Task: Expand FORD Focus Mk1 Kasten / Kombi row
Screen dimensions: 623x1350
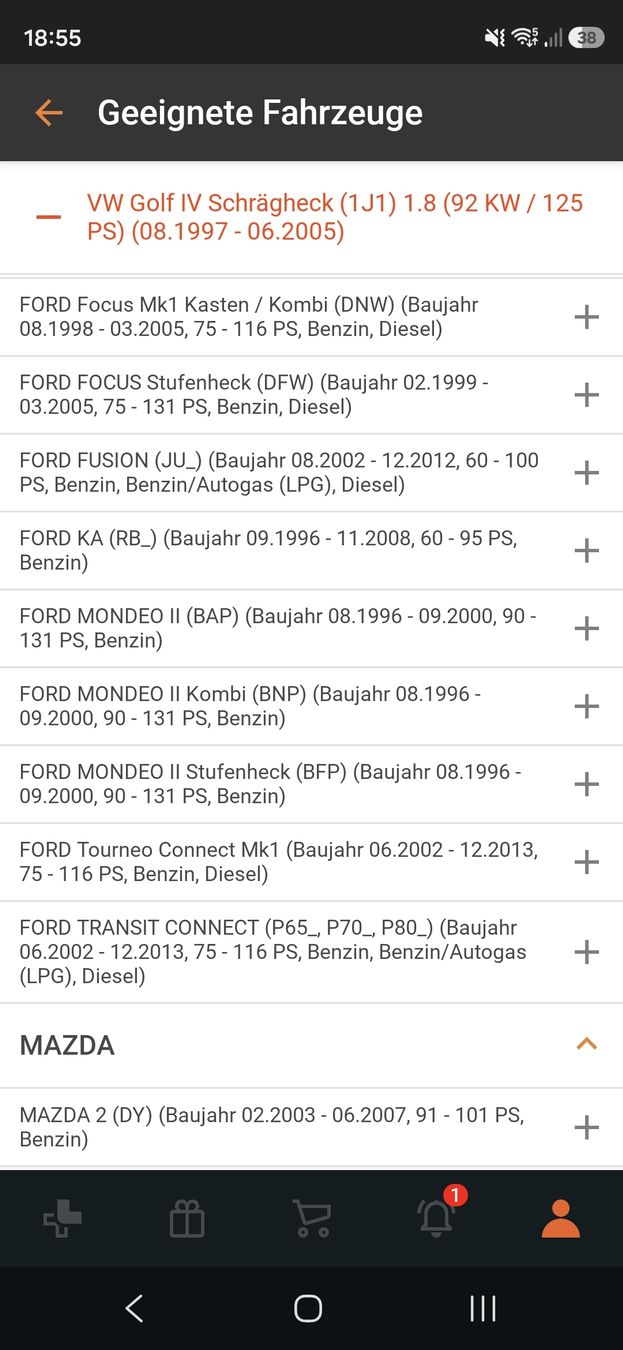Action: (x=586, y=317)
